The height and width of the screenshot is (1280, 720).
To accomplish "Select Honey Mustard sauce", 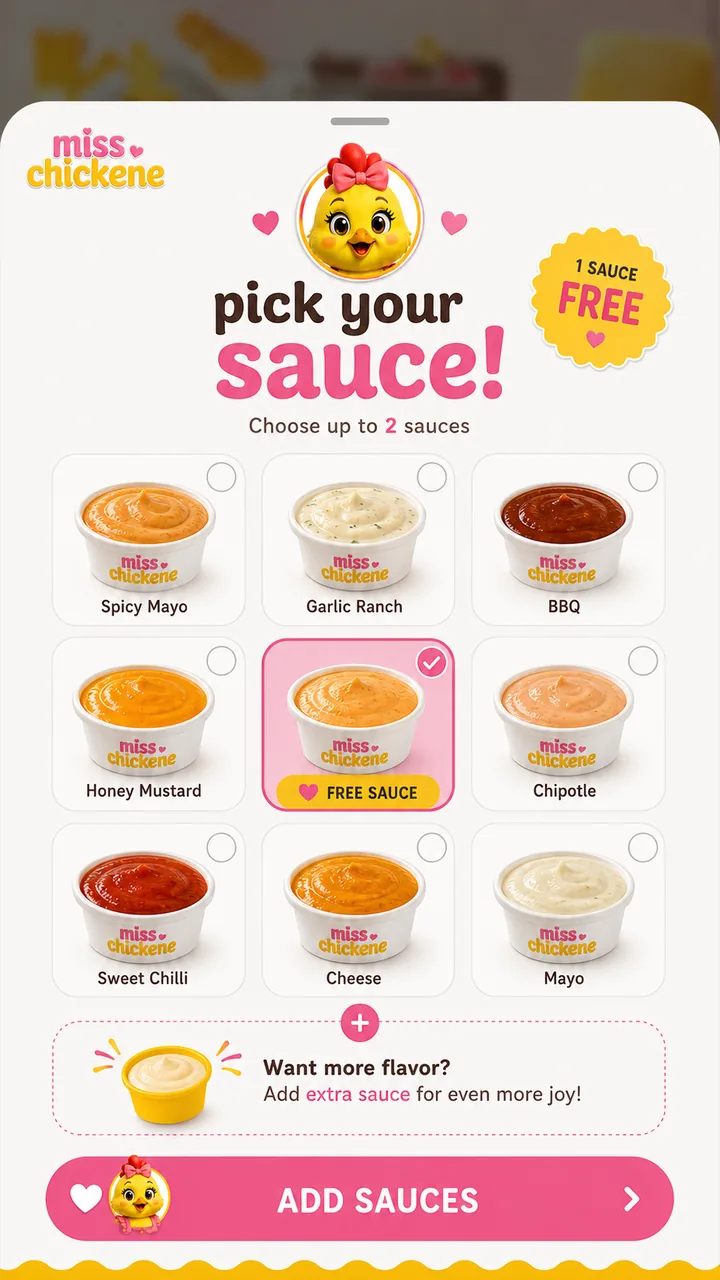I will (x=148, y=724).
